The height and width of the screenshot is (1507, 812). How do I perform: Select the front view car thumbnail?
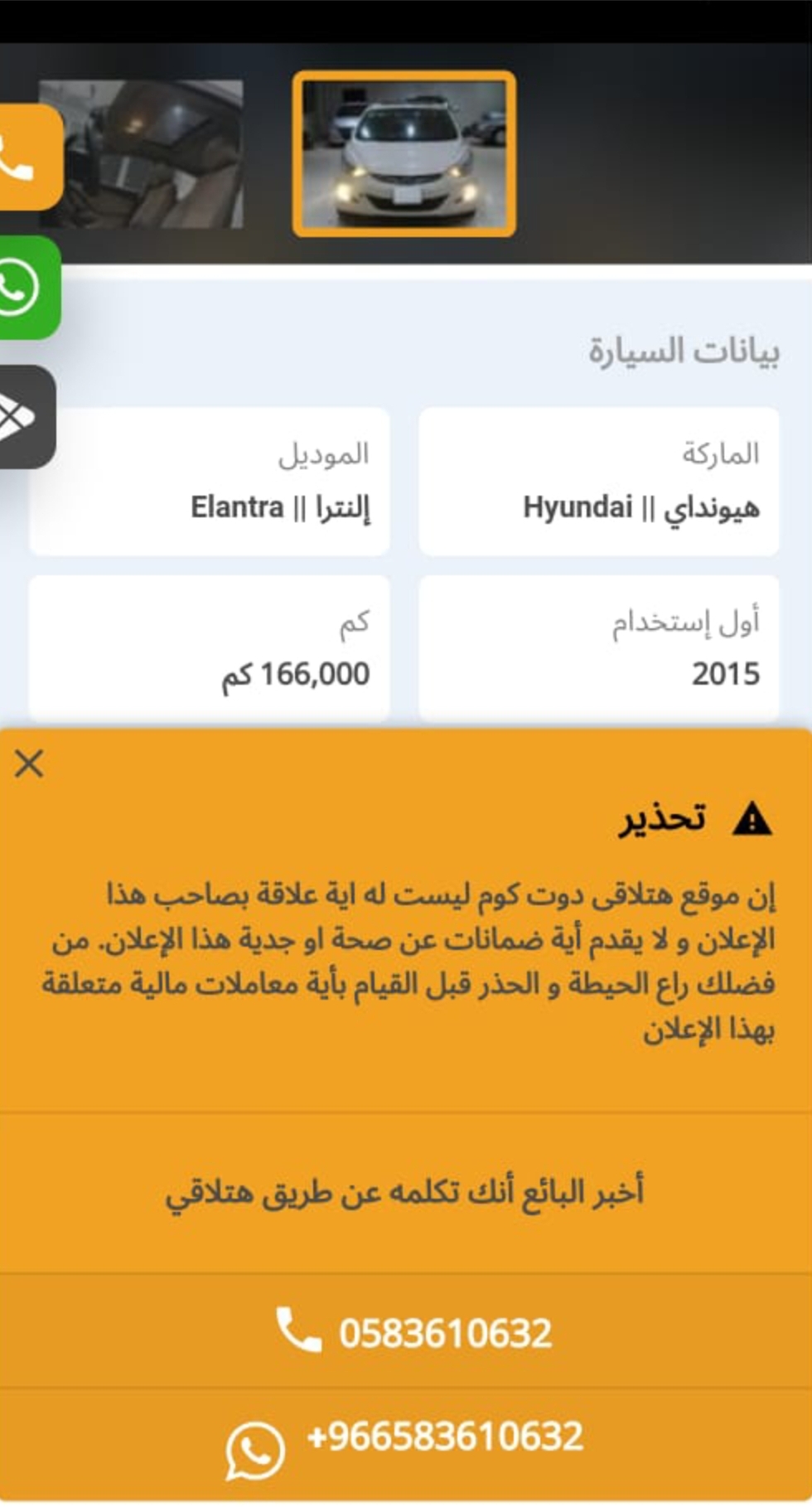pyautogui.click(x=404, y=154)
